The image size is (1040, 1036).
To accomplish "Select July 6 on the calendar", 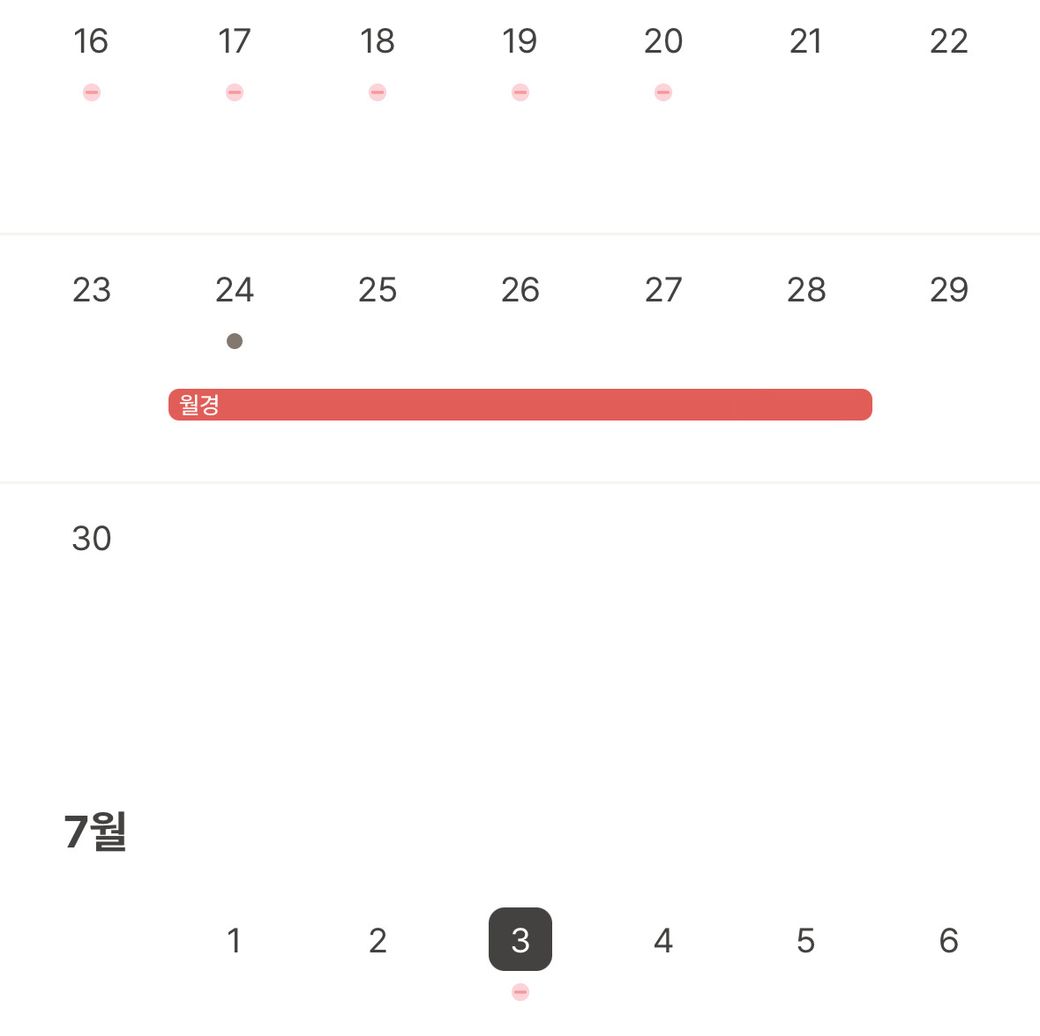I will pos(948,940).
